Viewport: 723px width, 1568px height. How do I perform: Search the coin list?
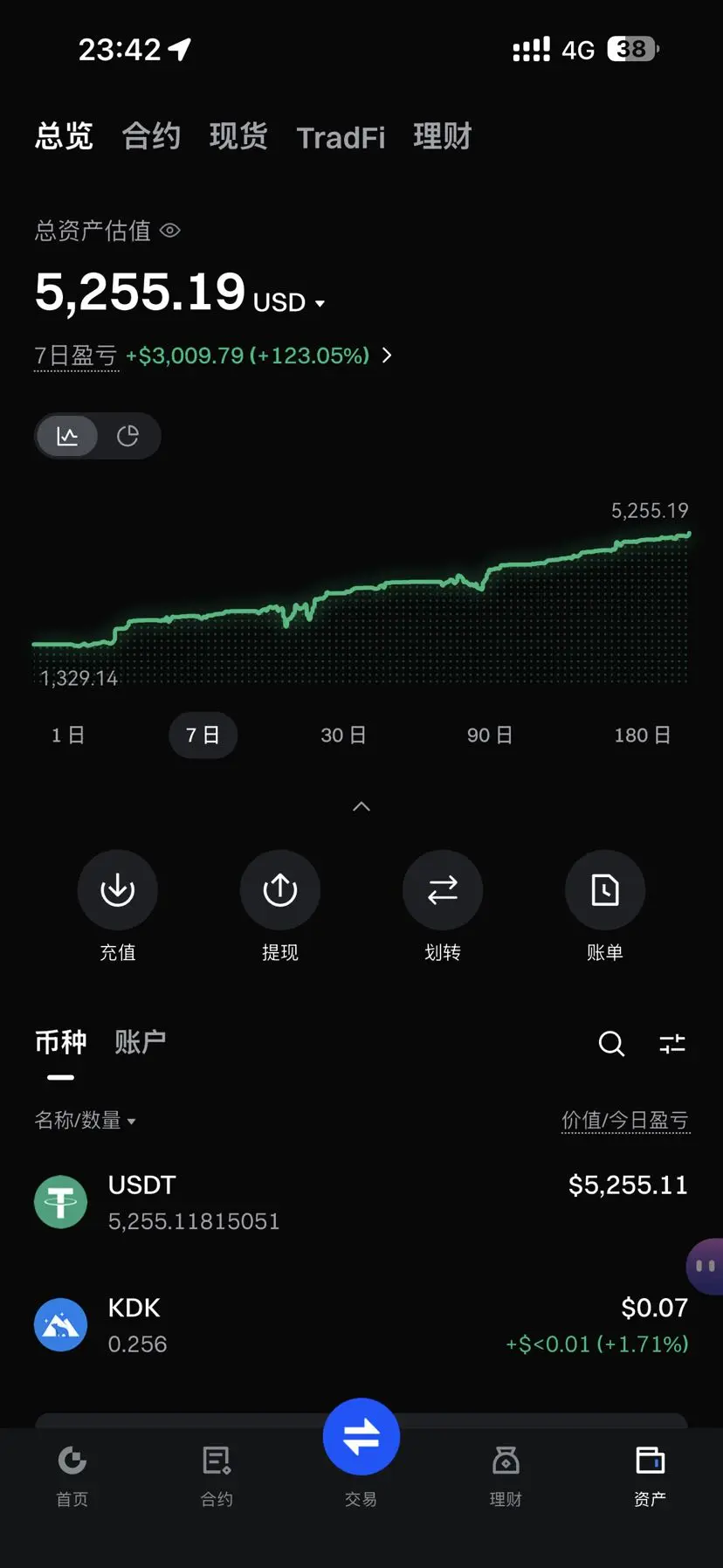(x=611, y=1043)
